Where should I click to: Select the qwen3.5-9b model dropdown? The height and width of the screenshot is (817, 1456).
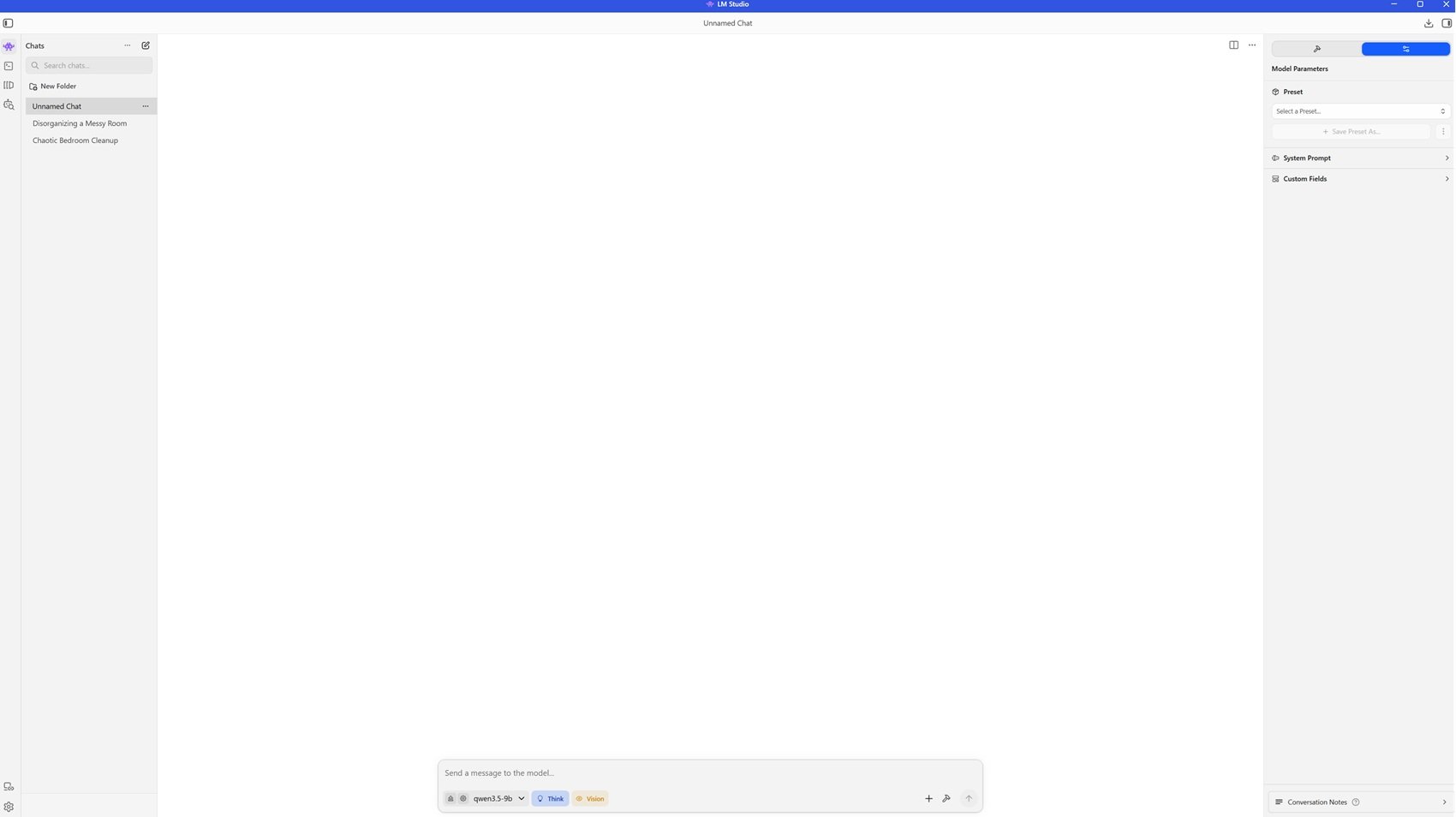pyautogui.click(x=498, y=798)
